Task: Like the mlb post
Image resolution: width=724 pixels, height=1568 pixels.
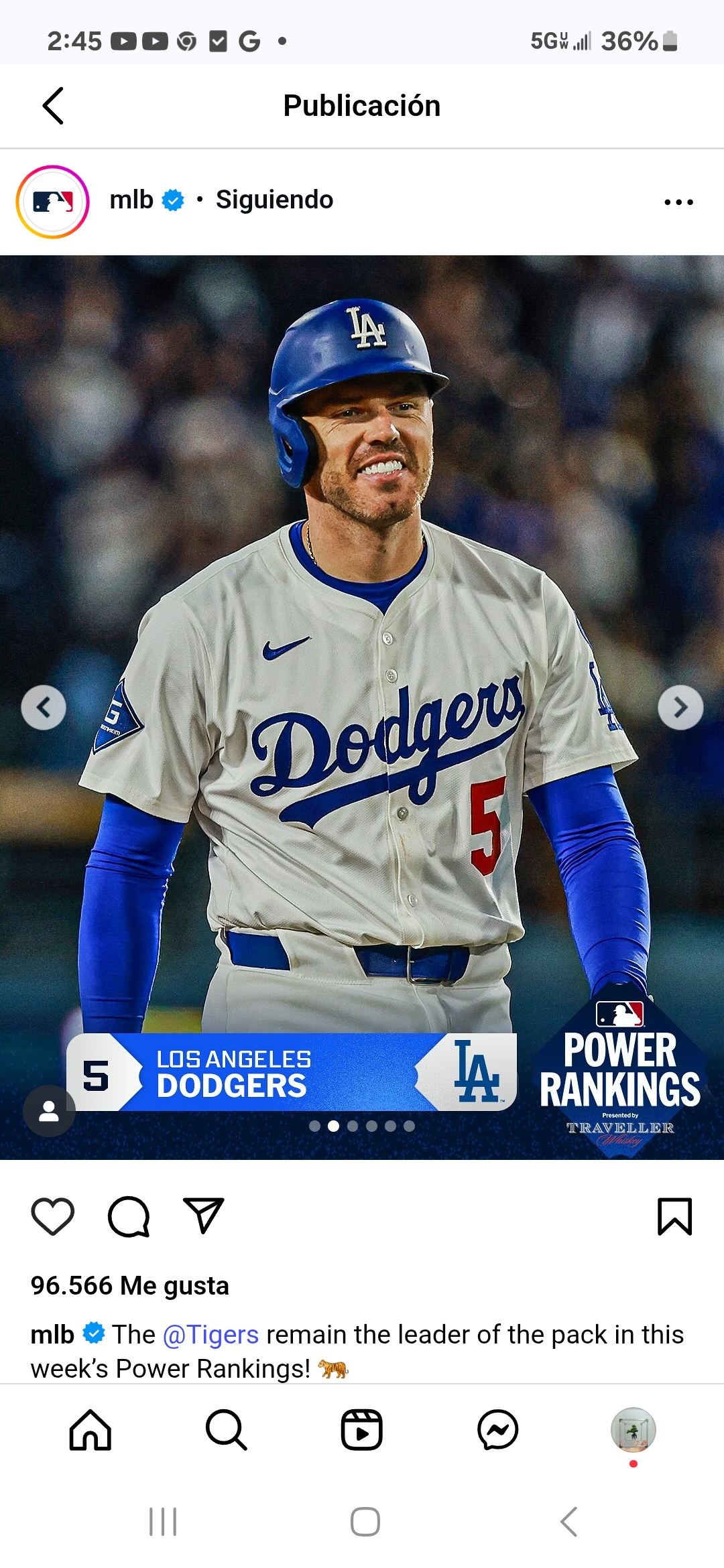Action: [x=53, y=1216]
